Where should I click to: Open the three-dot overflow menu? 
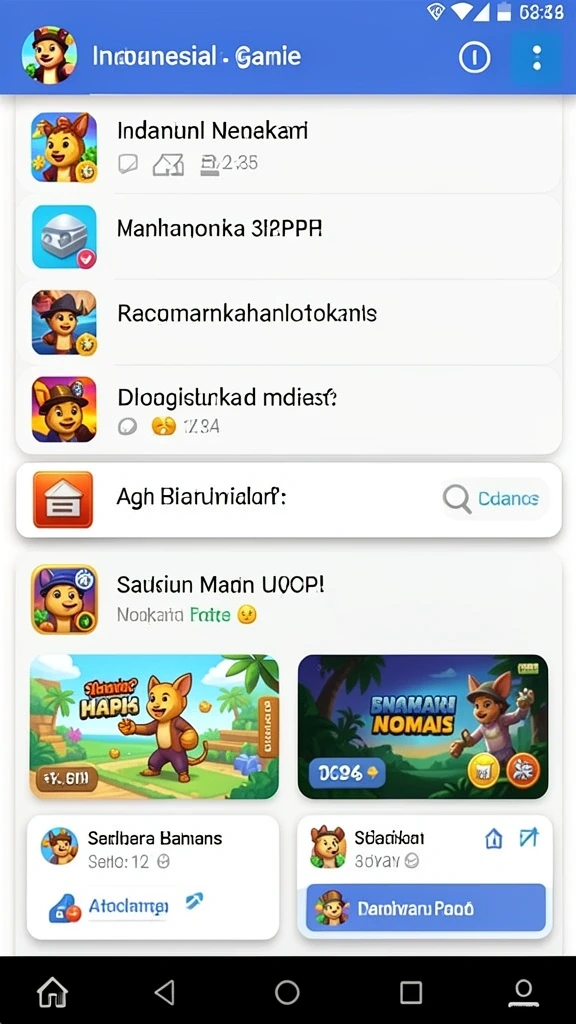[x=536, y=58]
